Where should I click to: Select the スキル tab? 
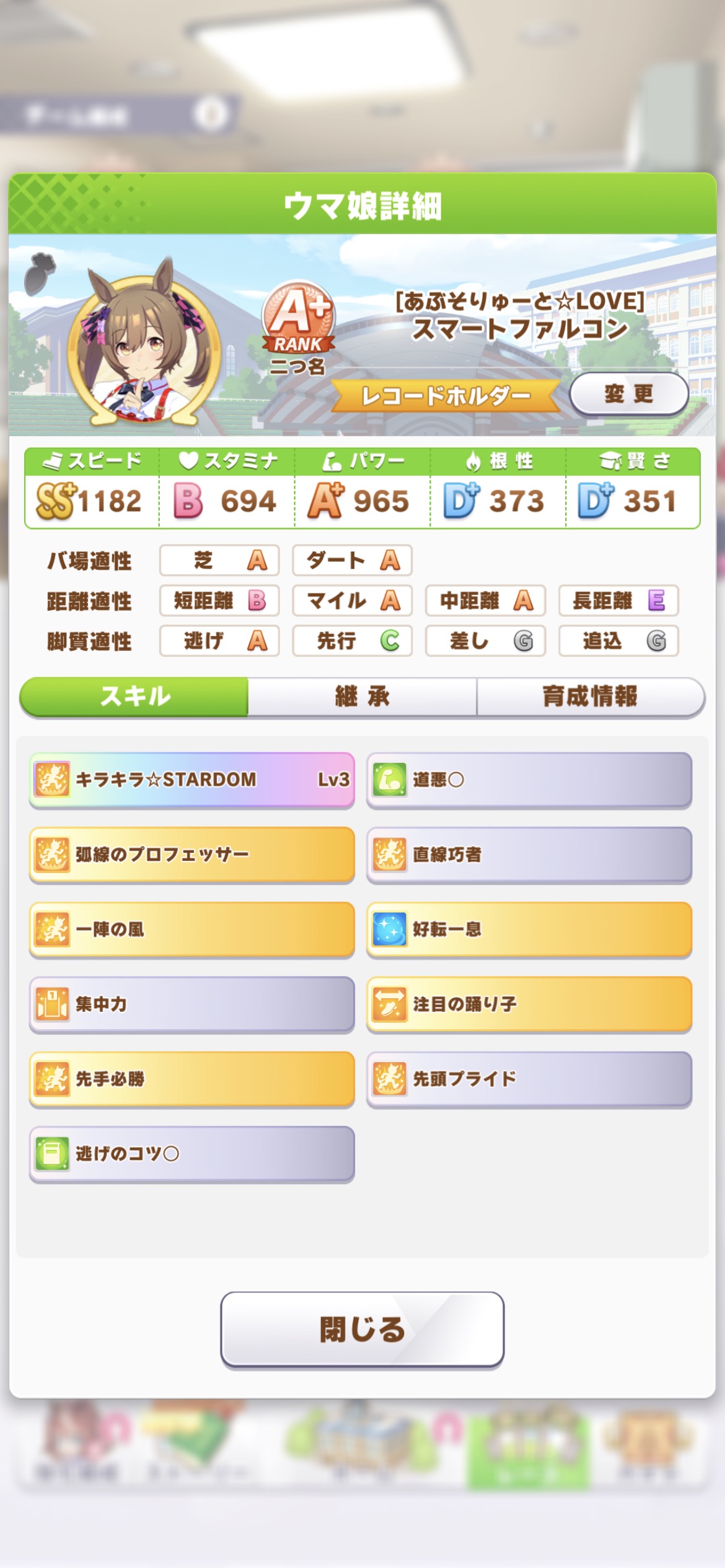[x=134, y=697]
